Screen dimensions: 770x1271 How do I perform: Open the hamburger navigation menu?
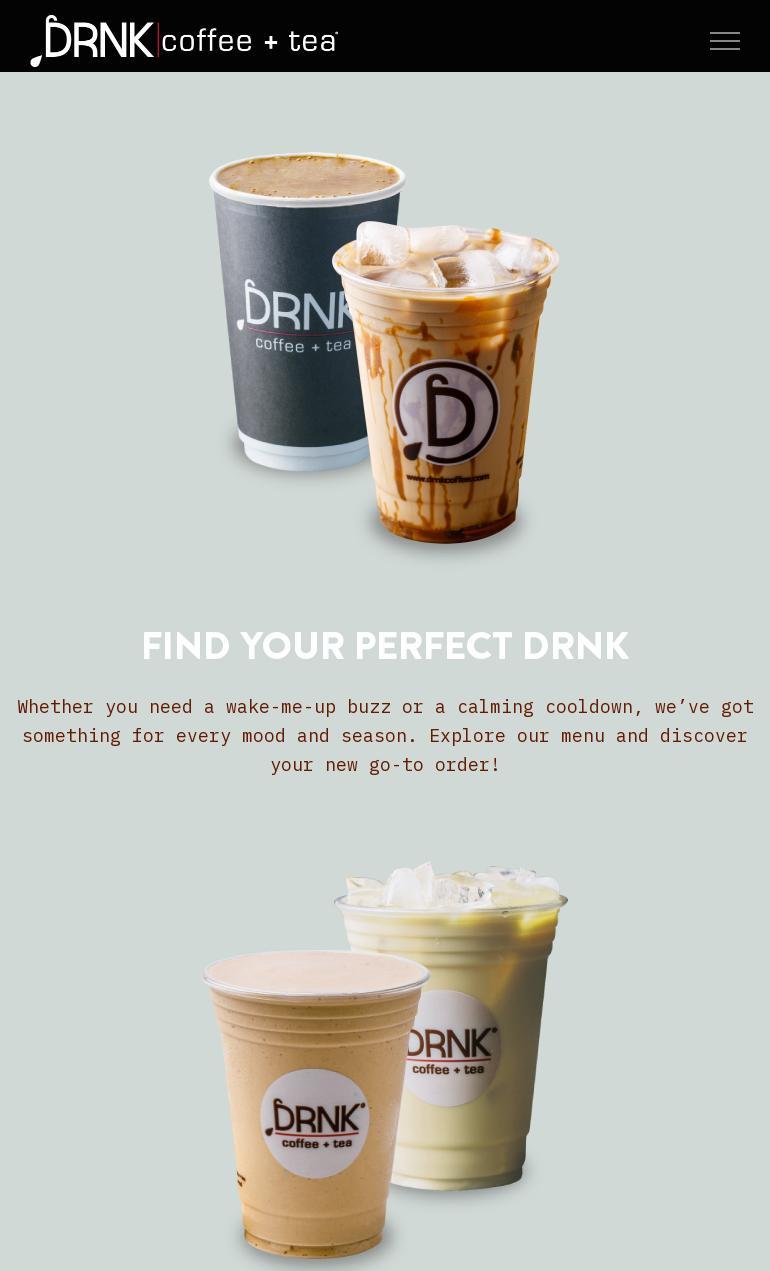[x=724, y=41]
